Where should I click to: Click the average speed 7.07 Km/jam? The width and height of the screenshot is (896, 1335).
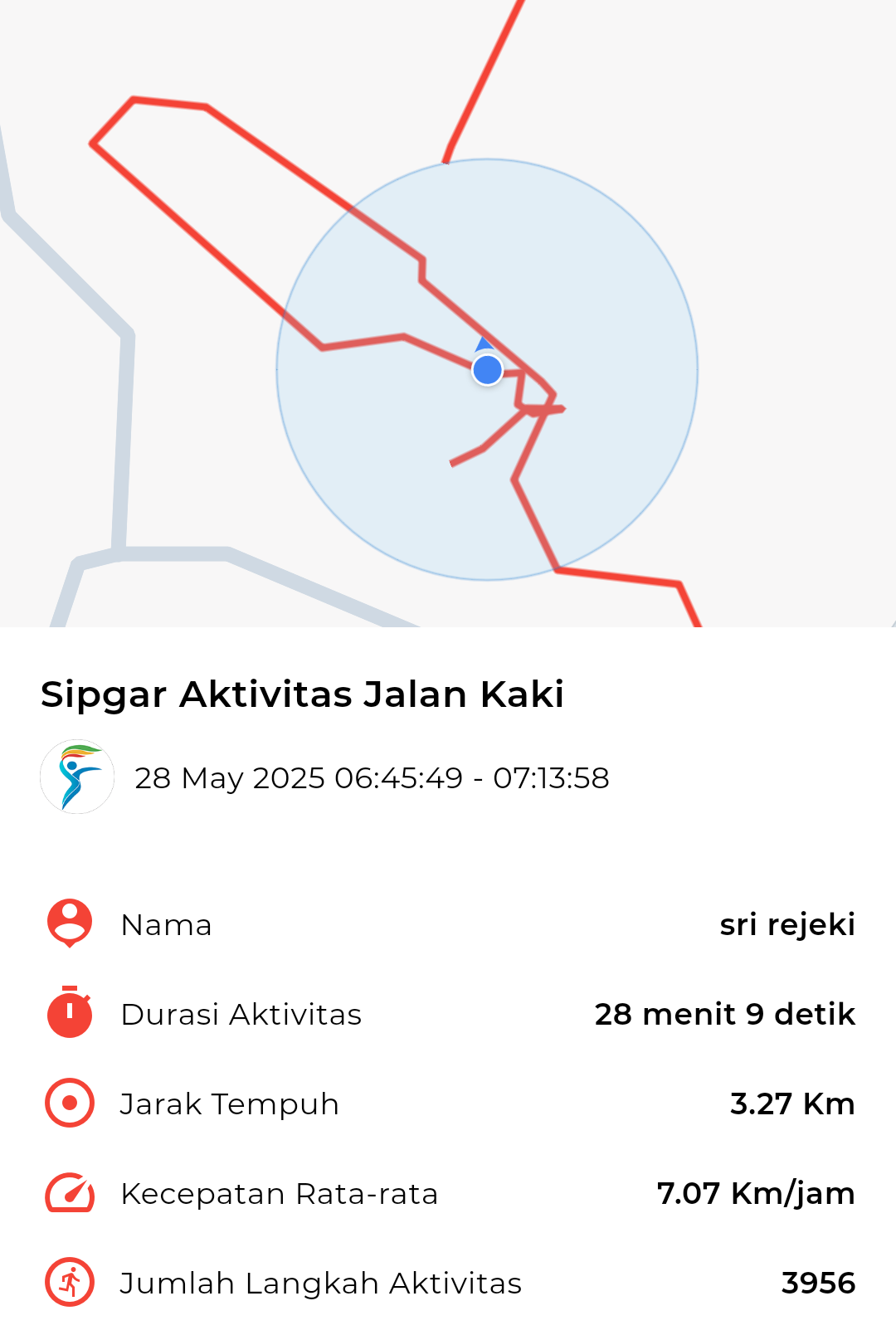[754, 1193]
